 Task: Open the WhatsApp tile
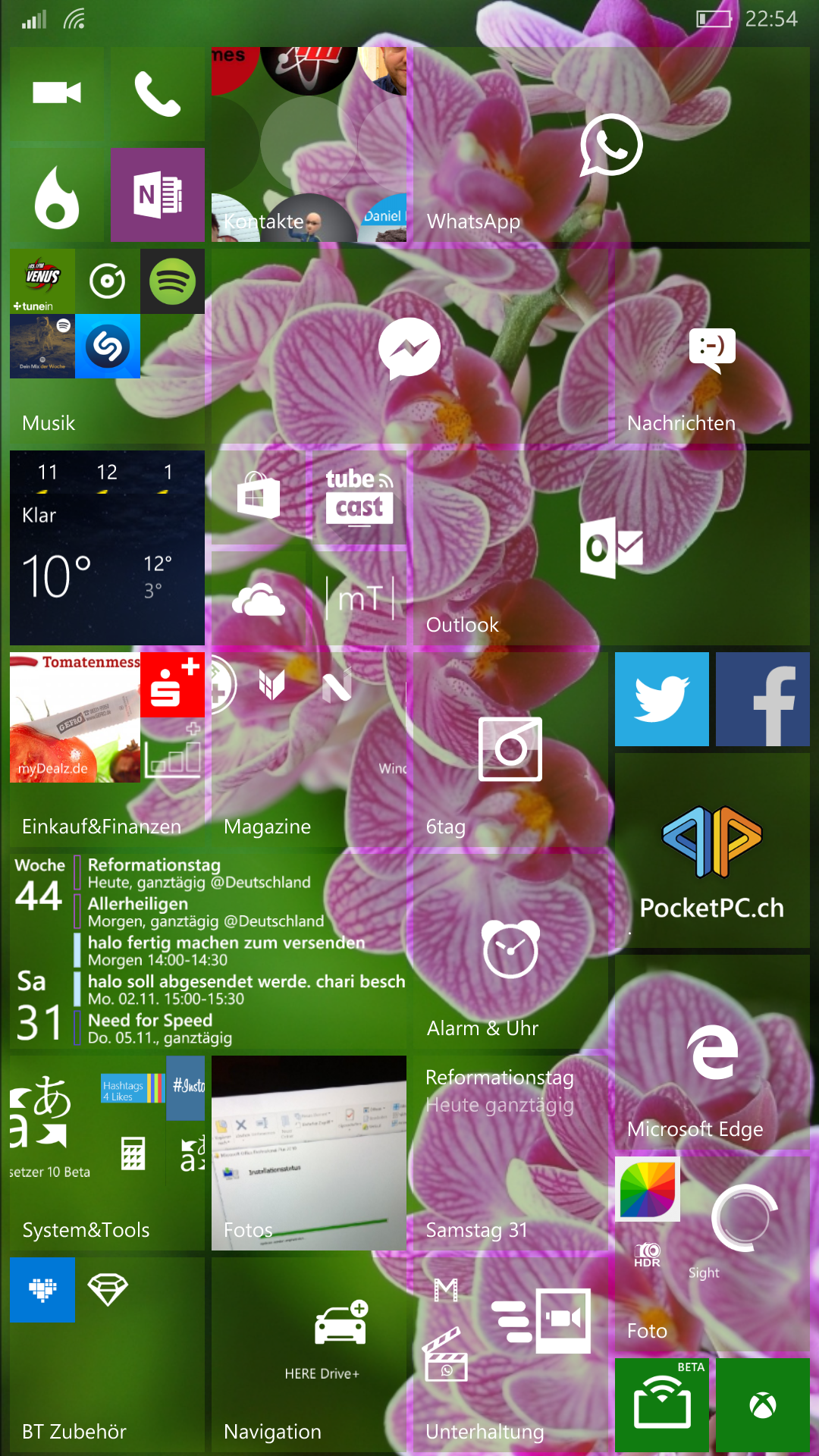click(x=611, y=144)
